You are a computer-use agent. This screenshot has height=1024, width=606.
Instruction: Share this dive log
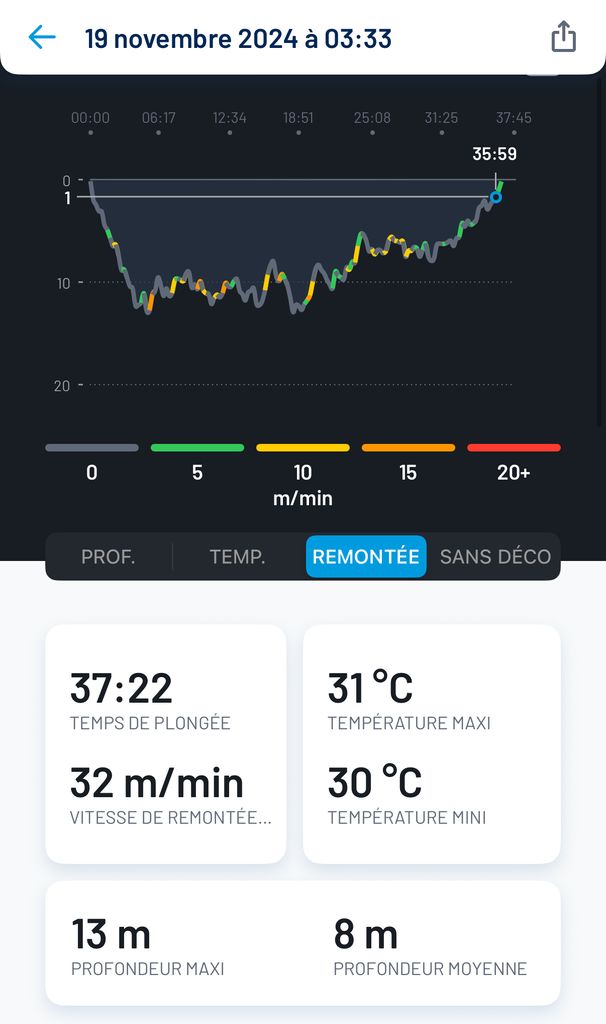(564, 37)
